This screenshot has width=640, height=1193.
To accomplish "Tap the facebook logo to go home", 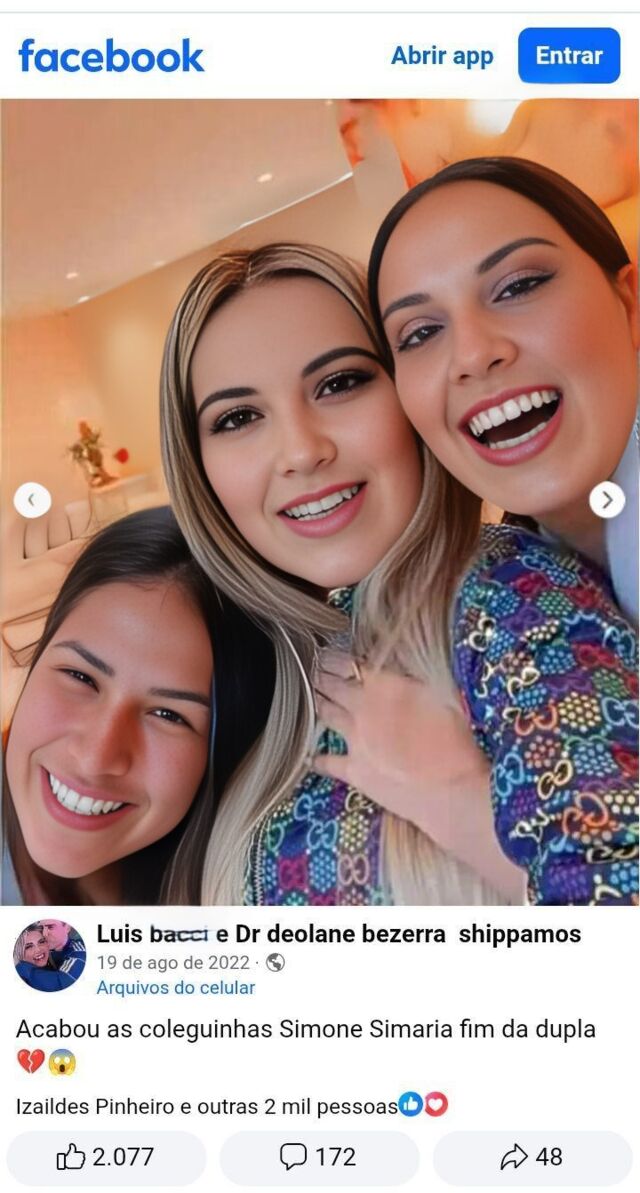I will pos(111,56).
